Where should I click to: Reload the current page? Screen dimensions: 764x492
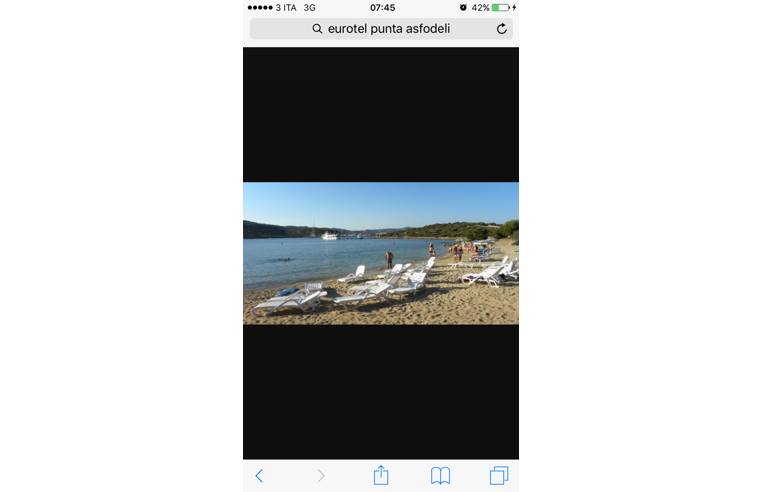pos(502,29)
